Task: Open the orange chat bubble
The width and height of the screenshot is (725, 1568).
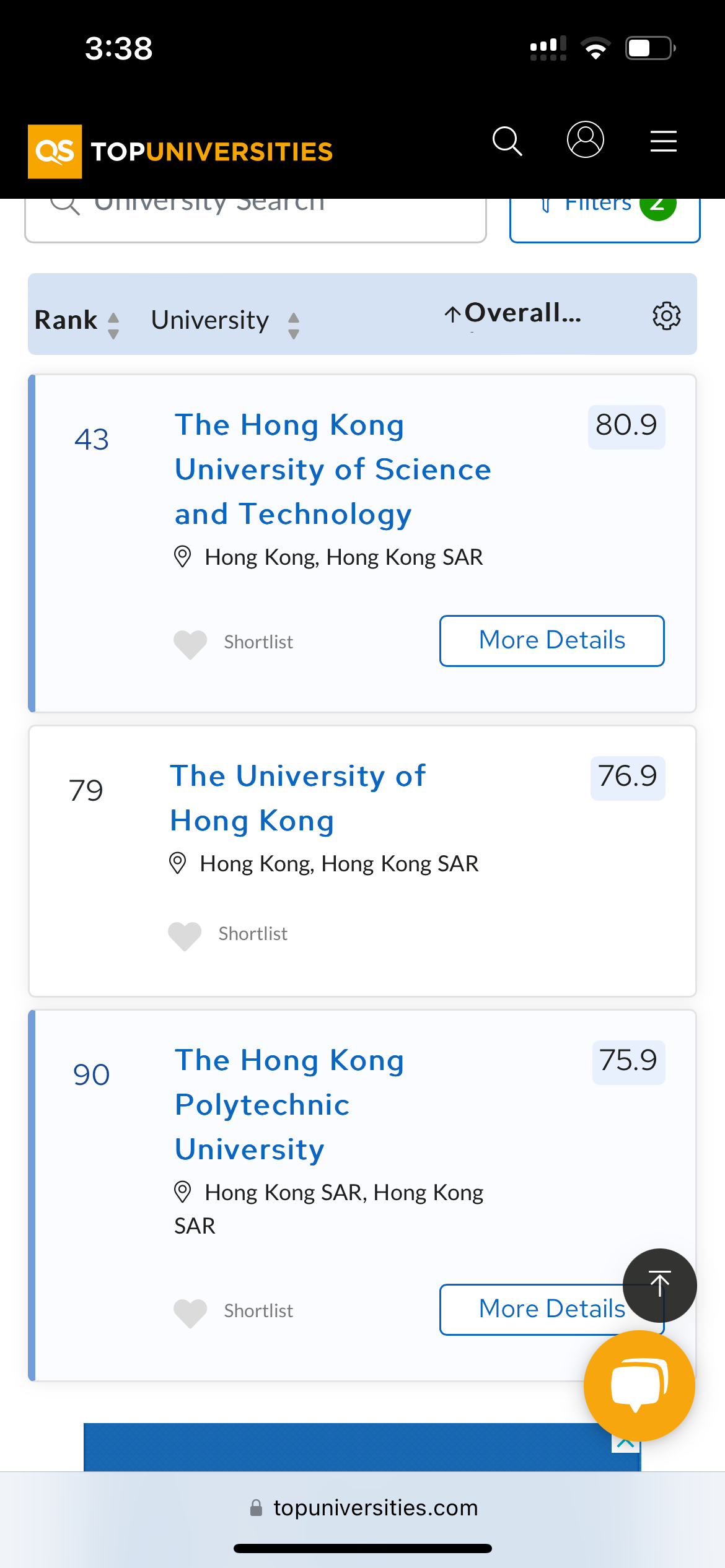Action: pos(639,1386)
